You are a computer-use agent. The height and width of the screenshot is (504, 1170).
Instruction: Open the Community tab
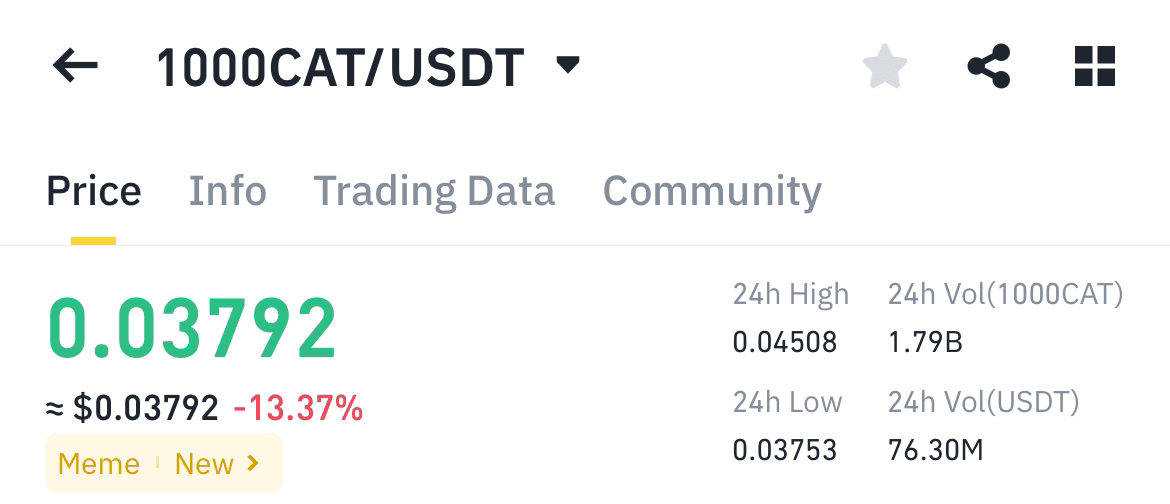[712, 191]
